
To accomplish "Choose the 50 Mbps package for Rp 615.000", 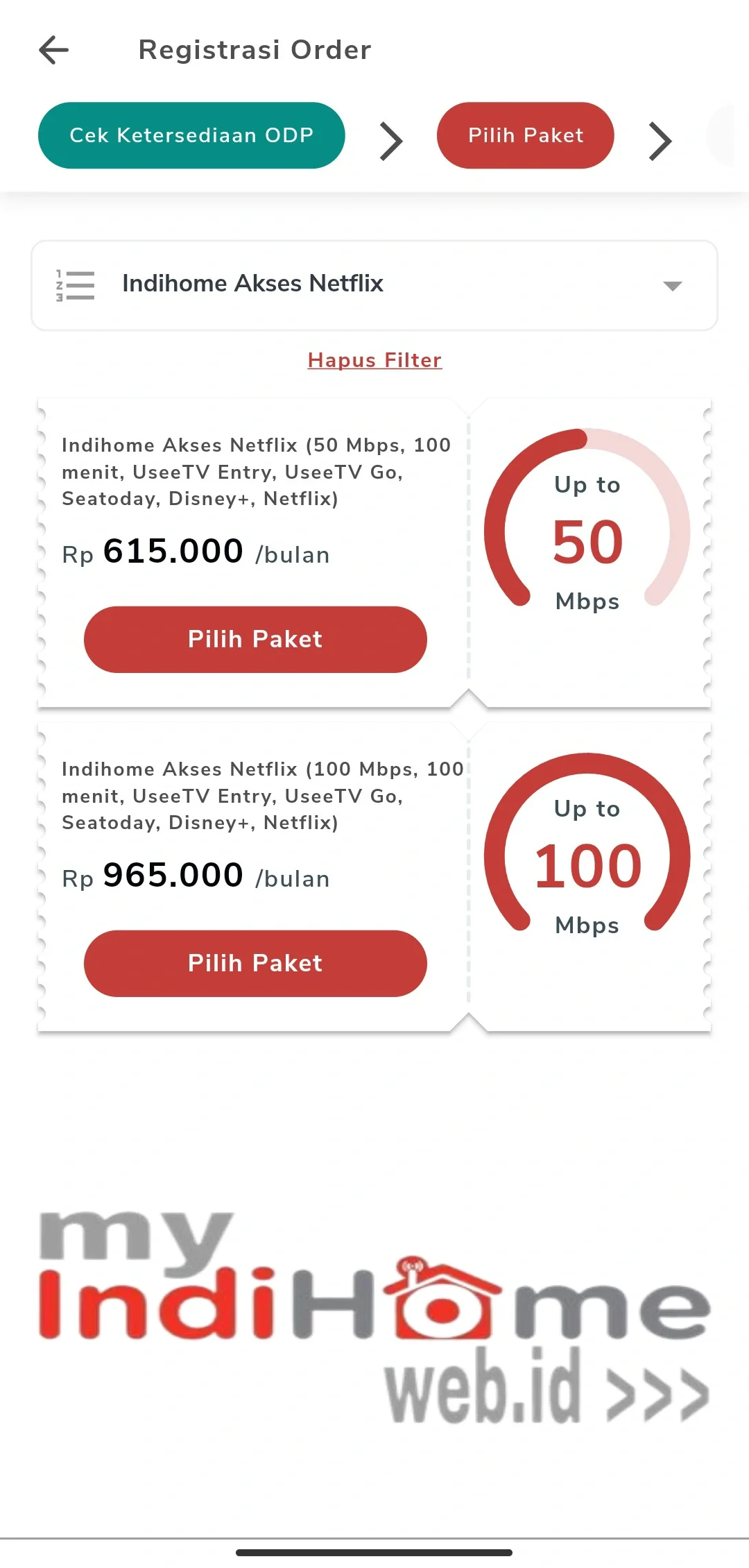I will pyautogui.click(x=255, y=639).
